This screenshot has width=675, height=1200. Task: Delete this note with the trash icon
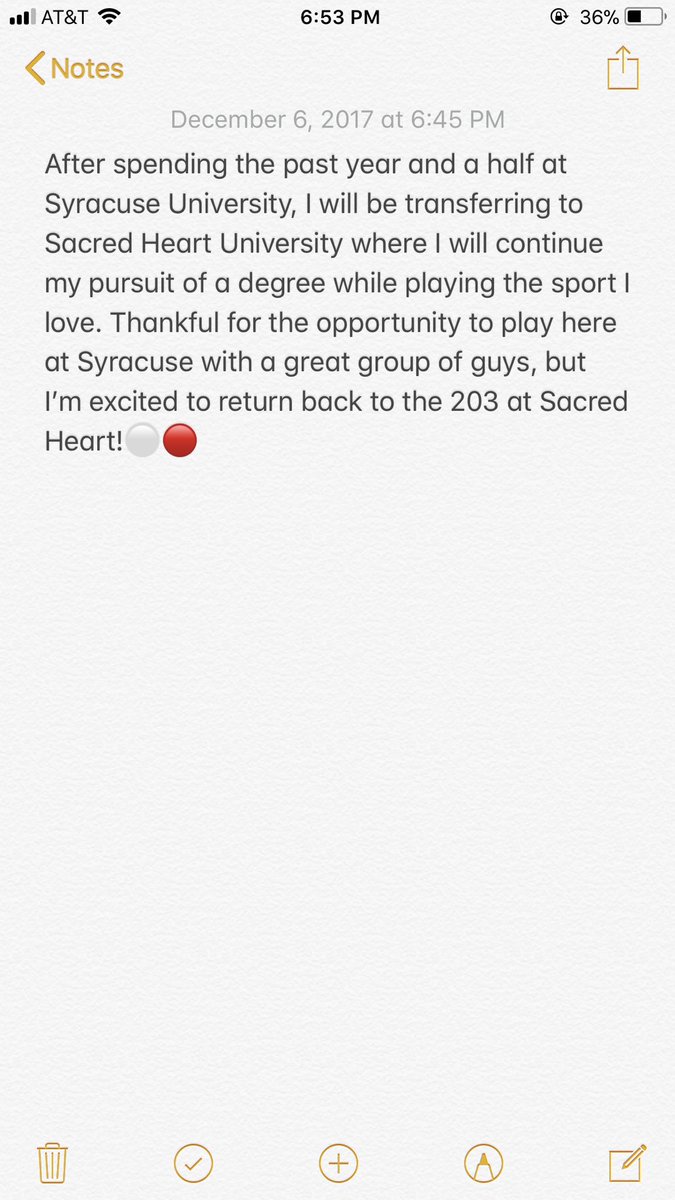(x=51, y=1163)
